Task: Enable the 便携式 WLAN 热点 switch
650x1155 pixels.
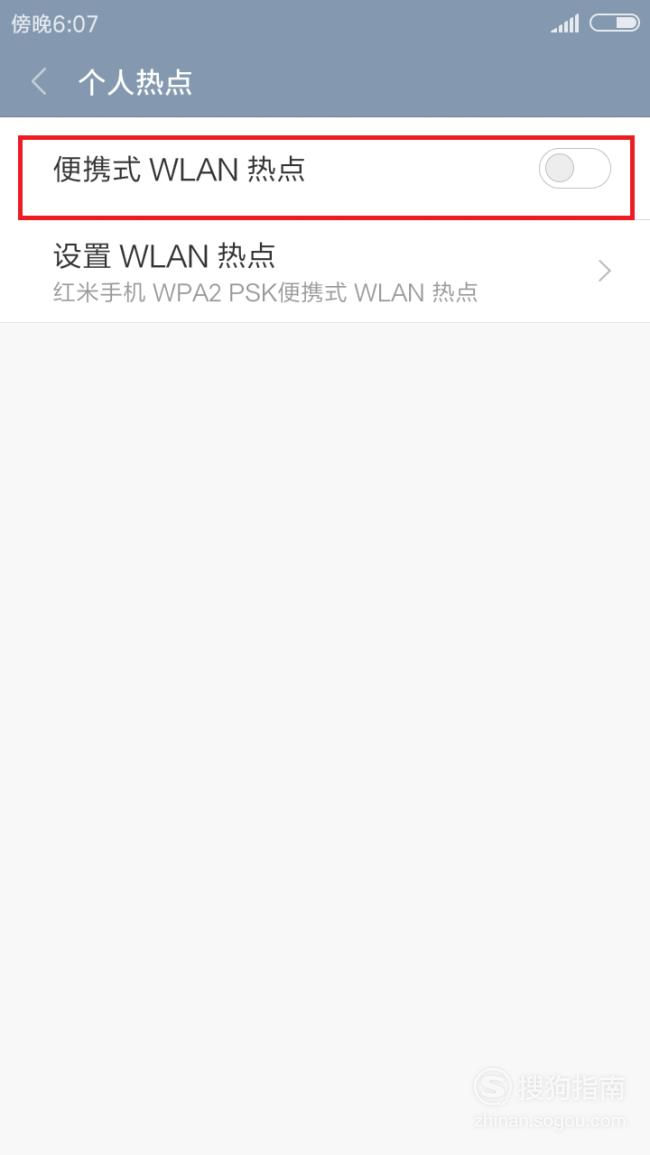Action: coord(575,169)
